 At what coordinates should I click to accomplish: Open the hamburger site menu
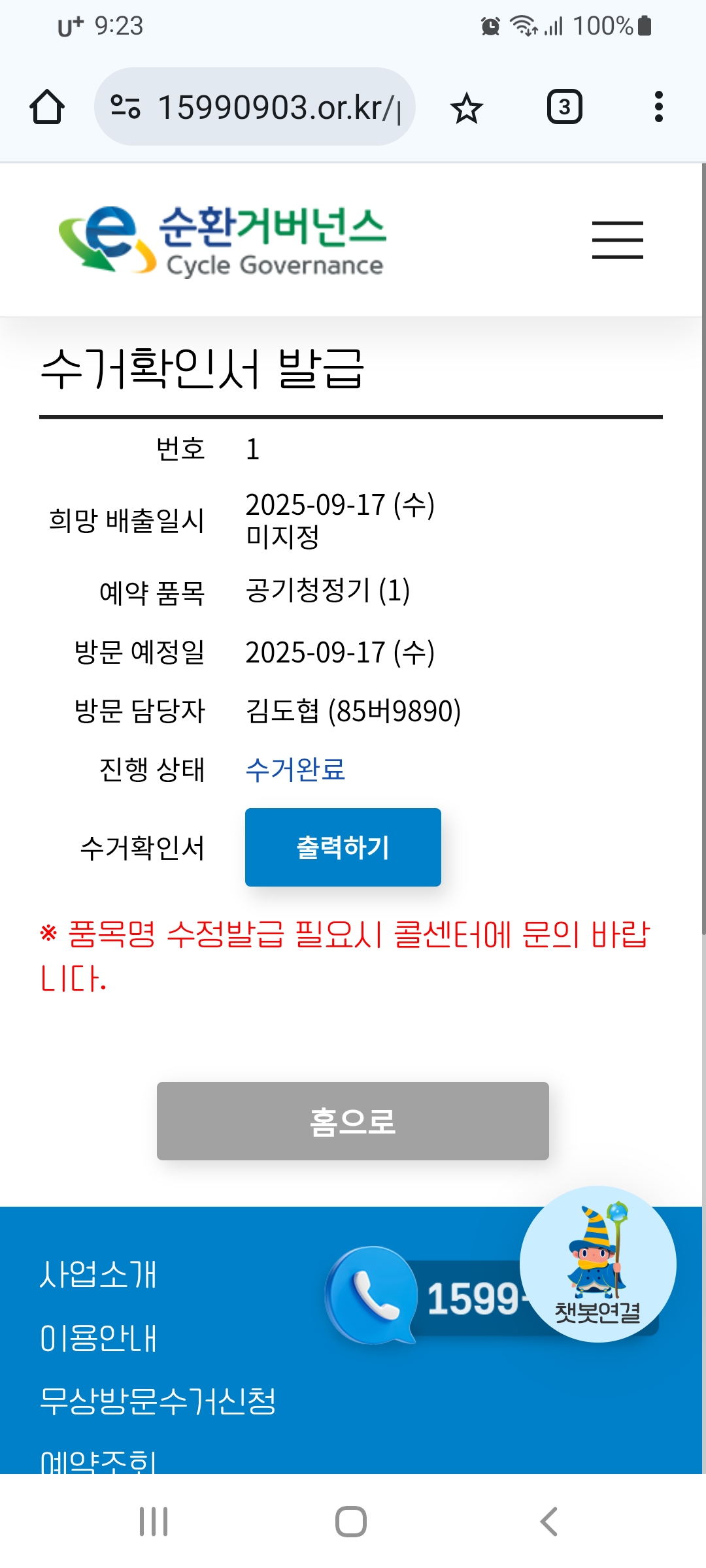[x=617, y=240]
